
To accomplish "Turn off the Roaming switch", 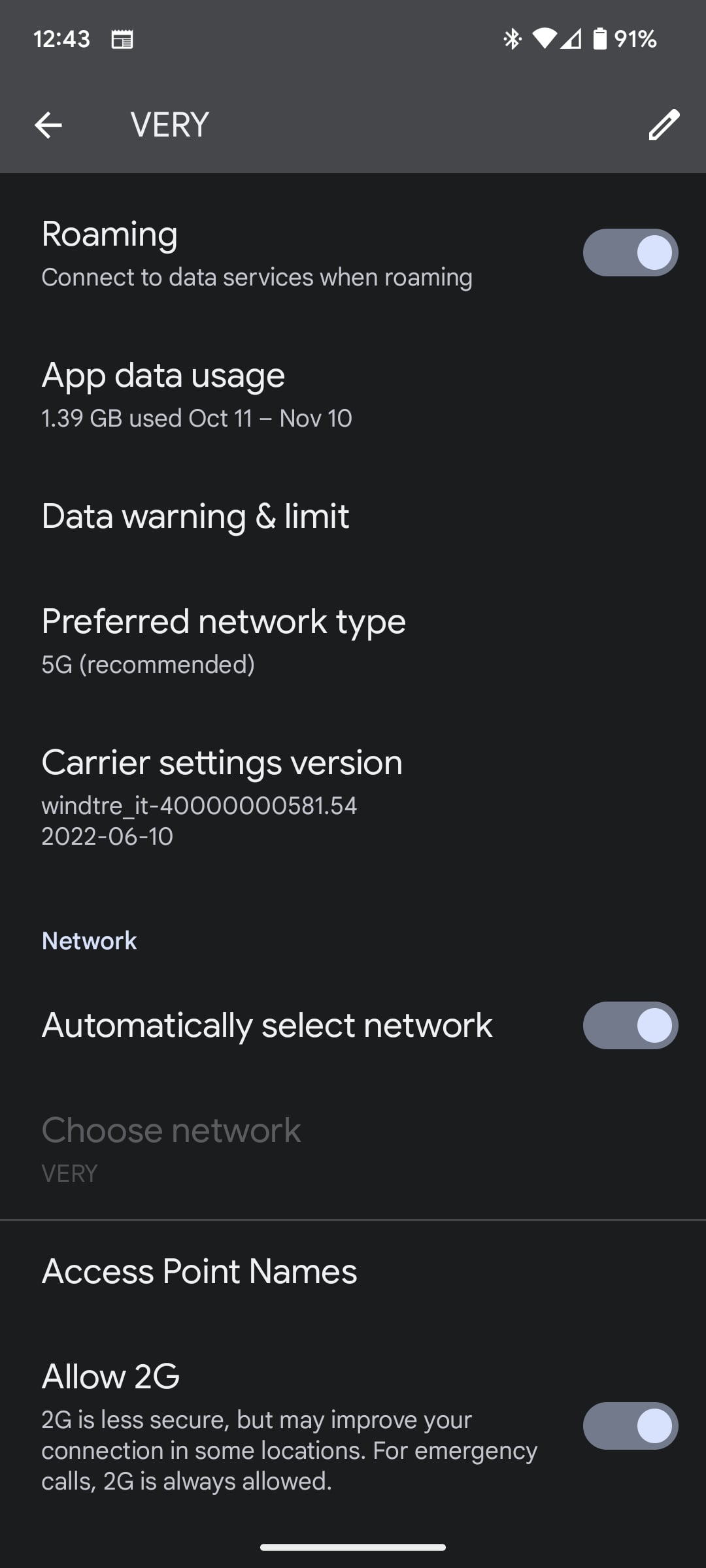I will click(630, 252).
